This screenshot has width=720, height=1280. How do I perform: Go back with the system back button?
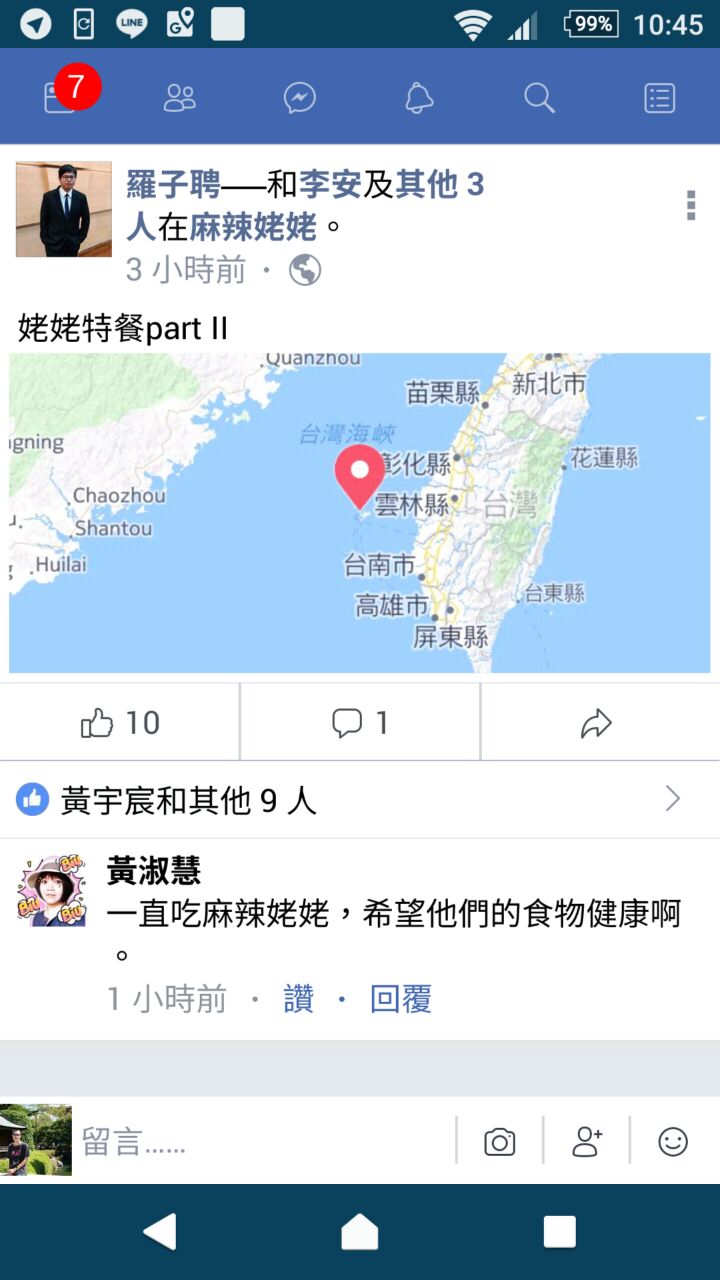point(160,1232)
